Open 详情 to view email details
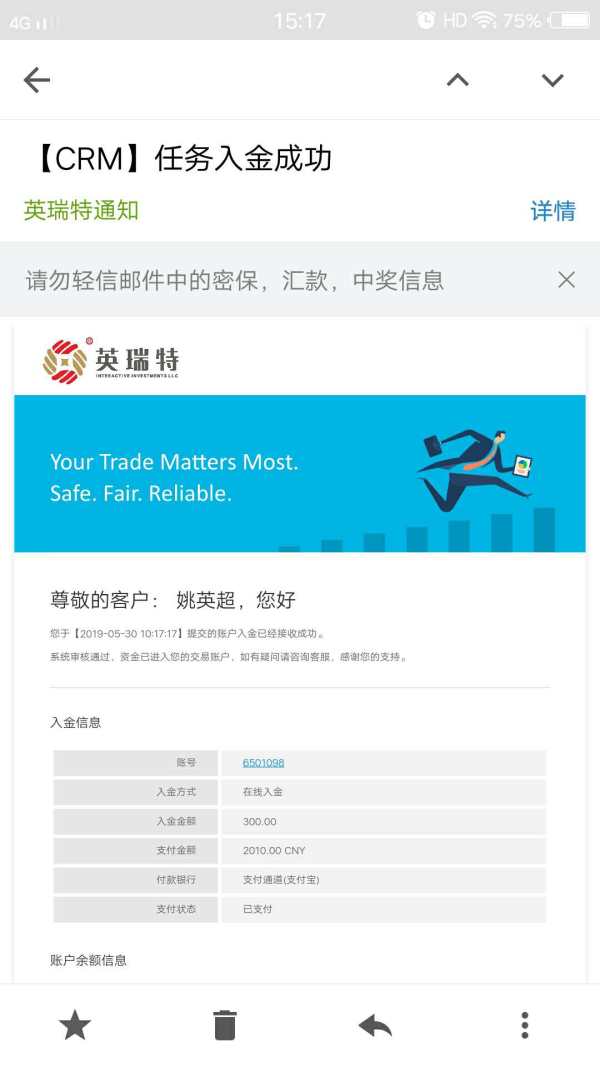The height and width of the screenshot is (1067, 600). [x=552, y=211]
